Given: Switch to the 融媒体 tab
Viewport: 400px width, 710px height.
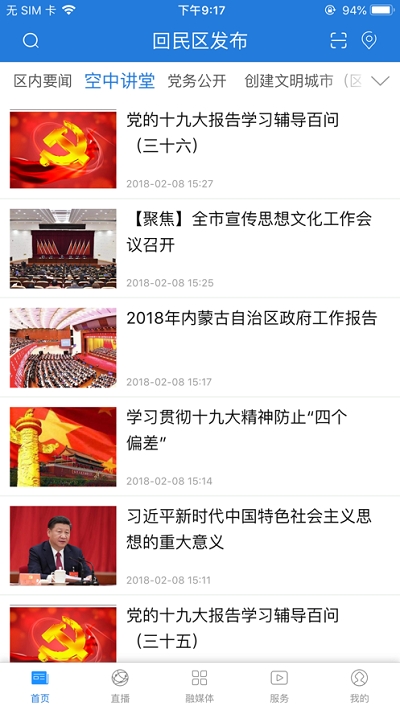Looking at the screenshot, I should pyautogui.click(x=200, y=686).
